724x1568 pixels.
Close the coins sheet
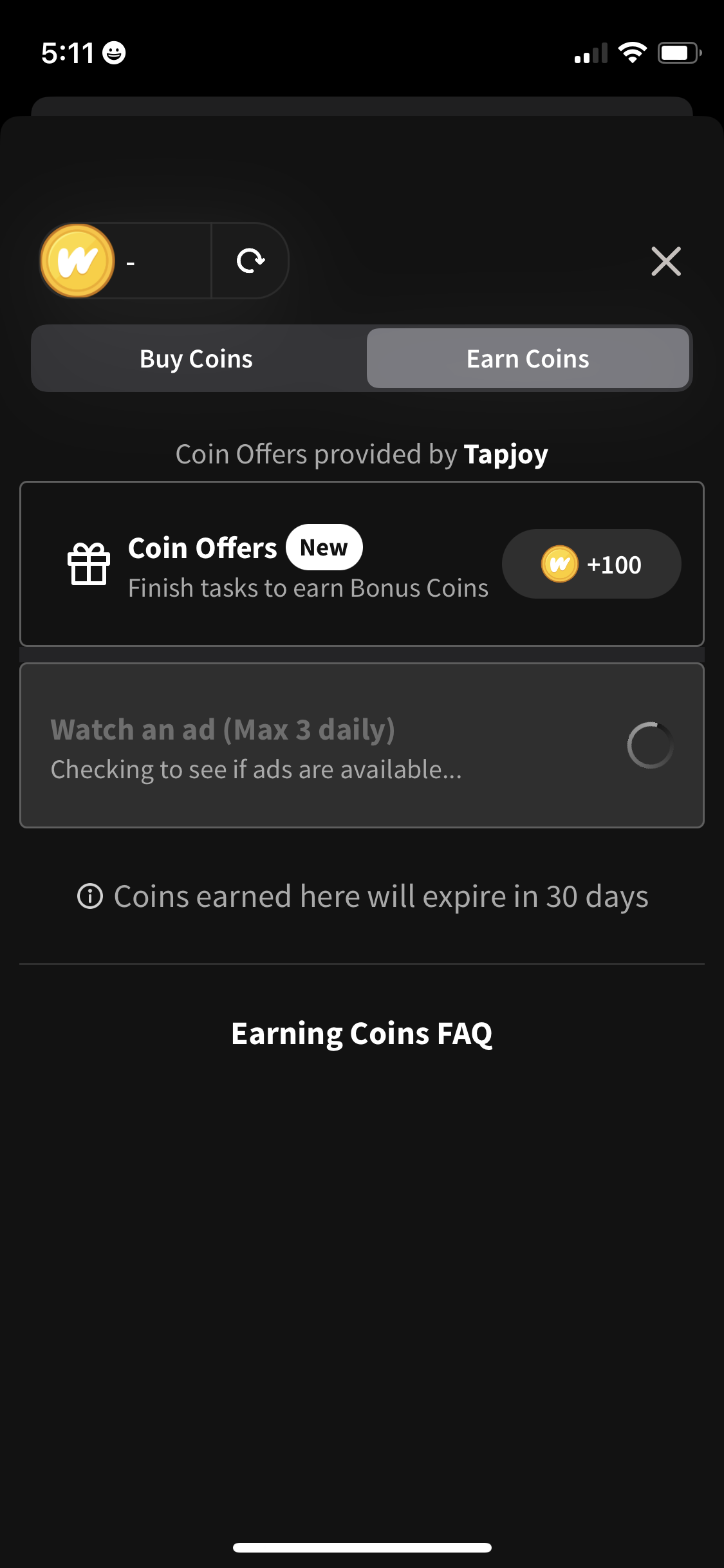[665, 261]
